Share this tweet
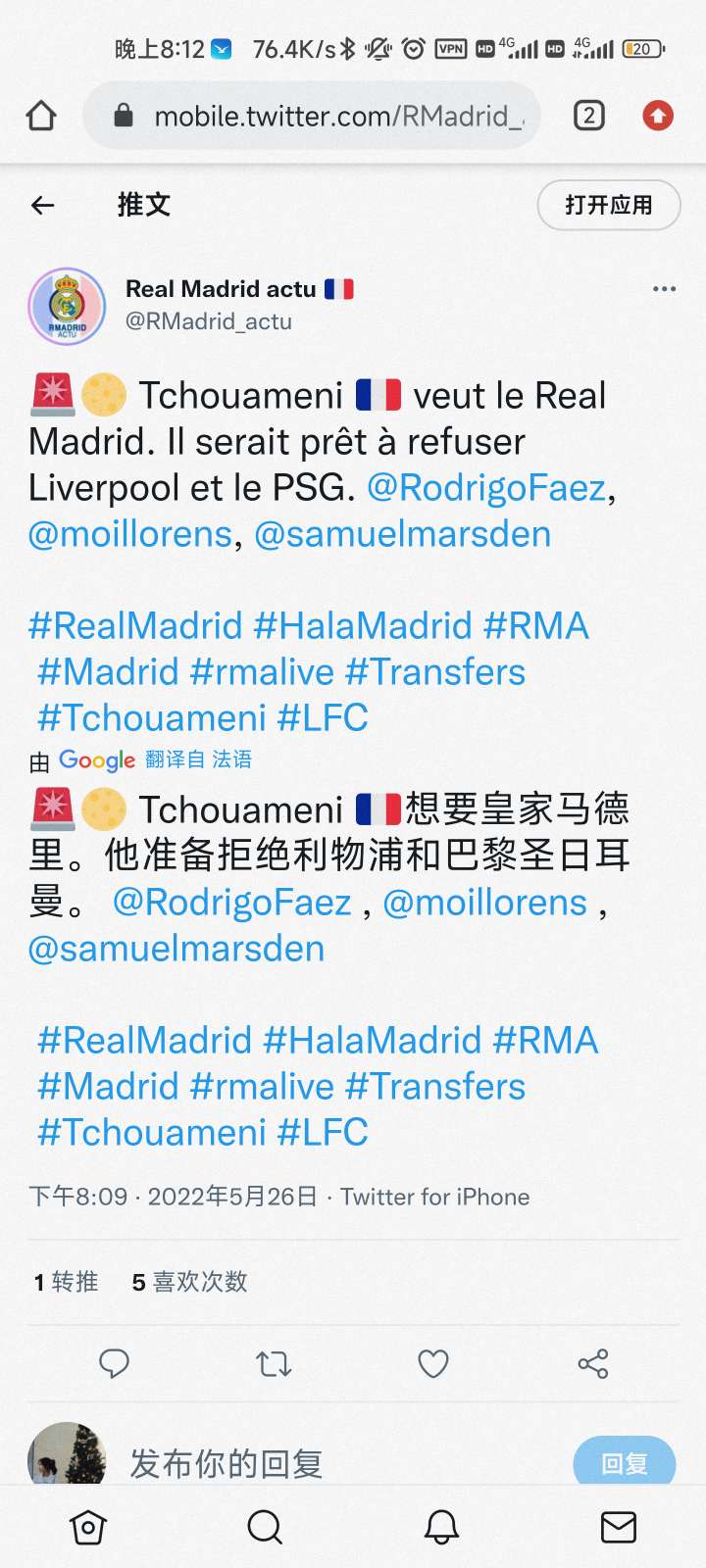706x1568 pixels. tap(593, 1363)
